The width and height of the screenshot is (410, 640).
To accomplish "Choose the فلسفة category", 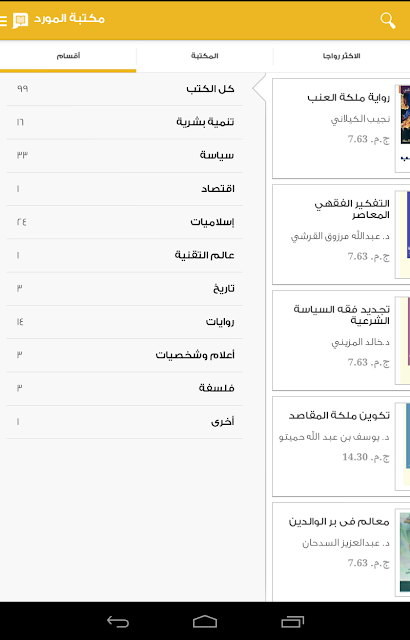I will coord(125,389).
